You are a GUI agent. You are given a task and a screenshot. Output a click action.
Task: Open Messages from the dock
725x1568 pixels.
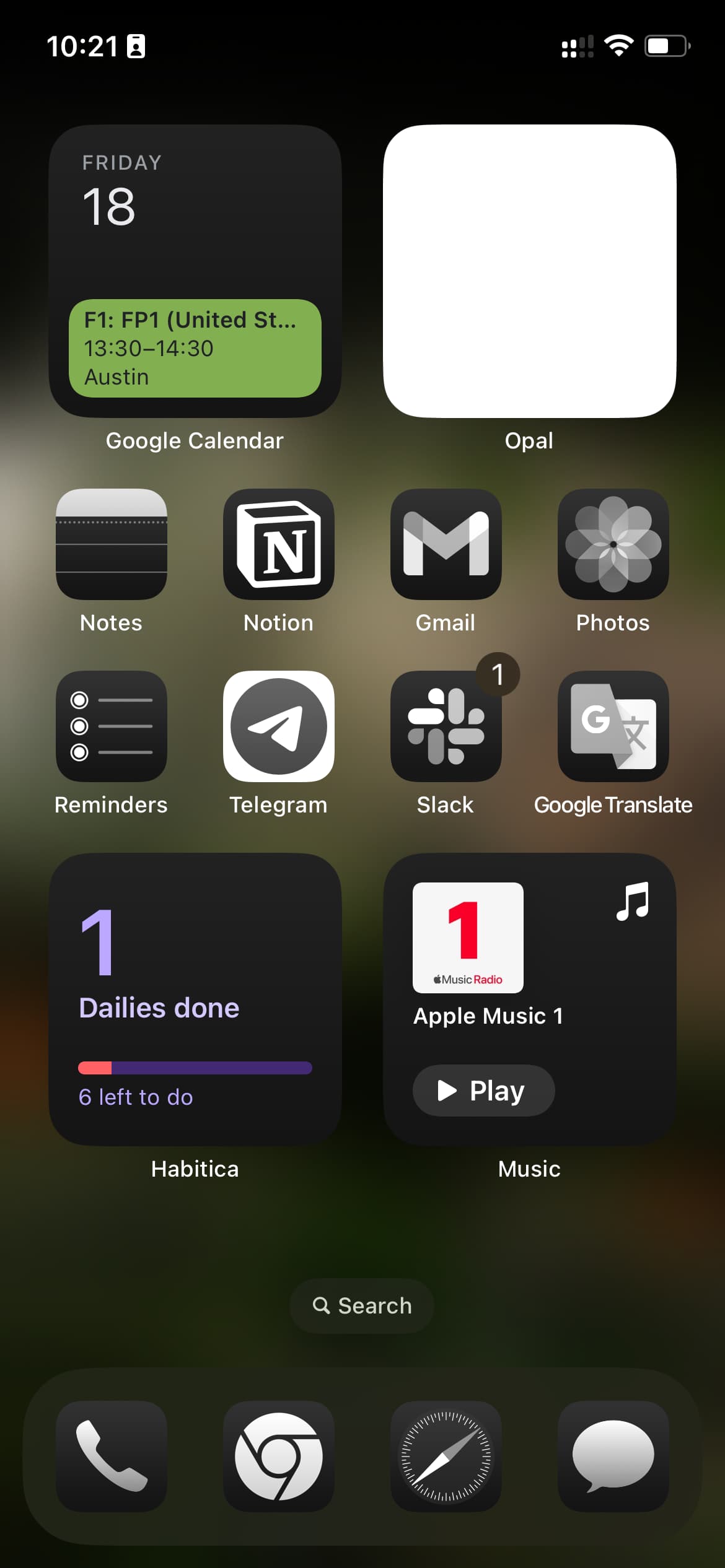tap(613, 1456)
